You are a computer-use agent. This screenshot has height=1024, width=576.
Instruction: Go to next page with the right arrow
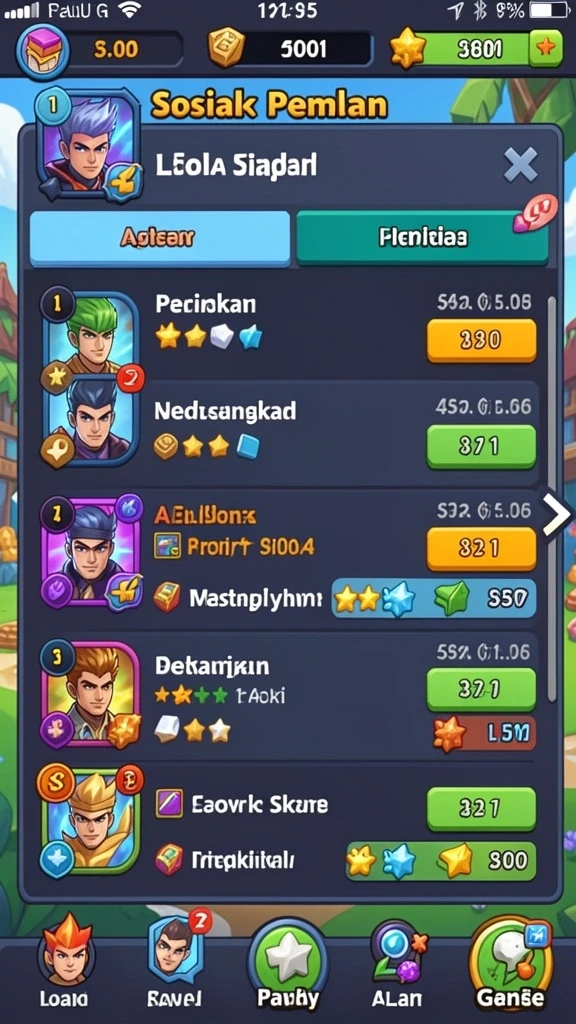558,515
